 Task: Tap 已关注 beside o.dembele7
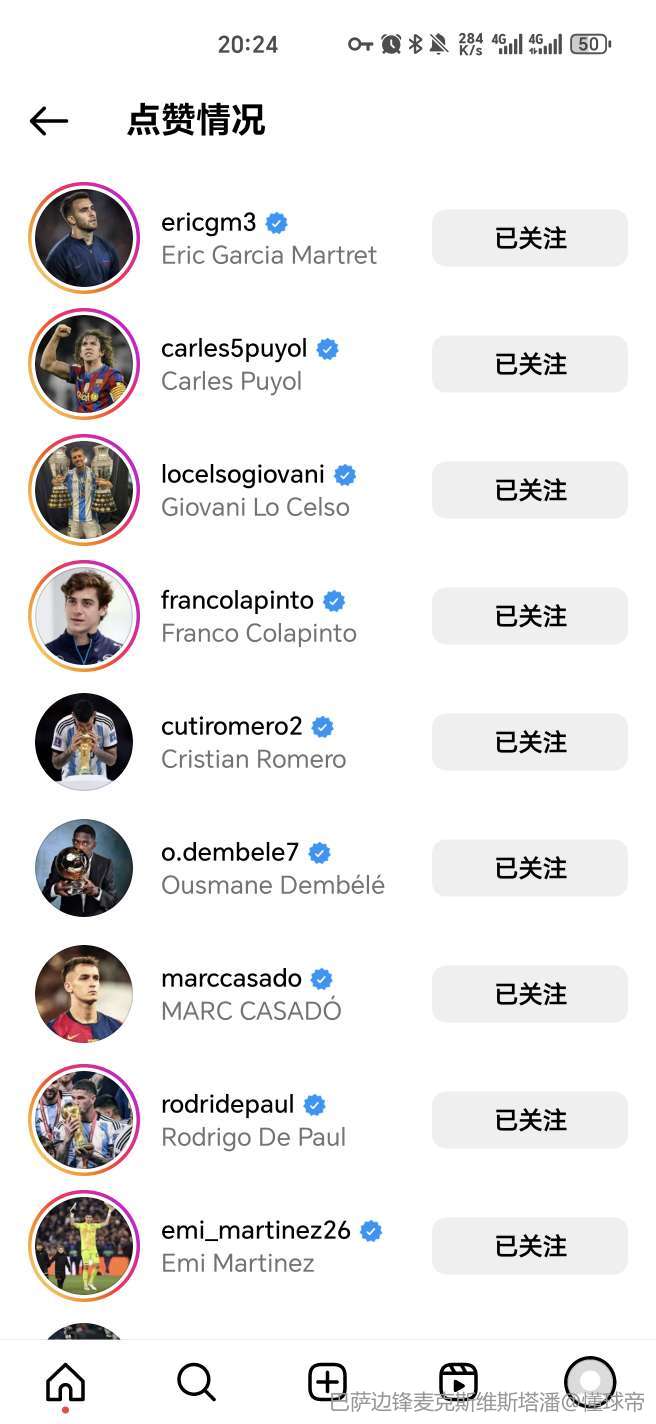(529, 868)
